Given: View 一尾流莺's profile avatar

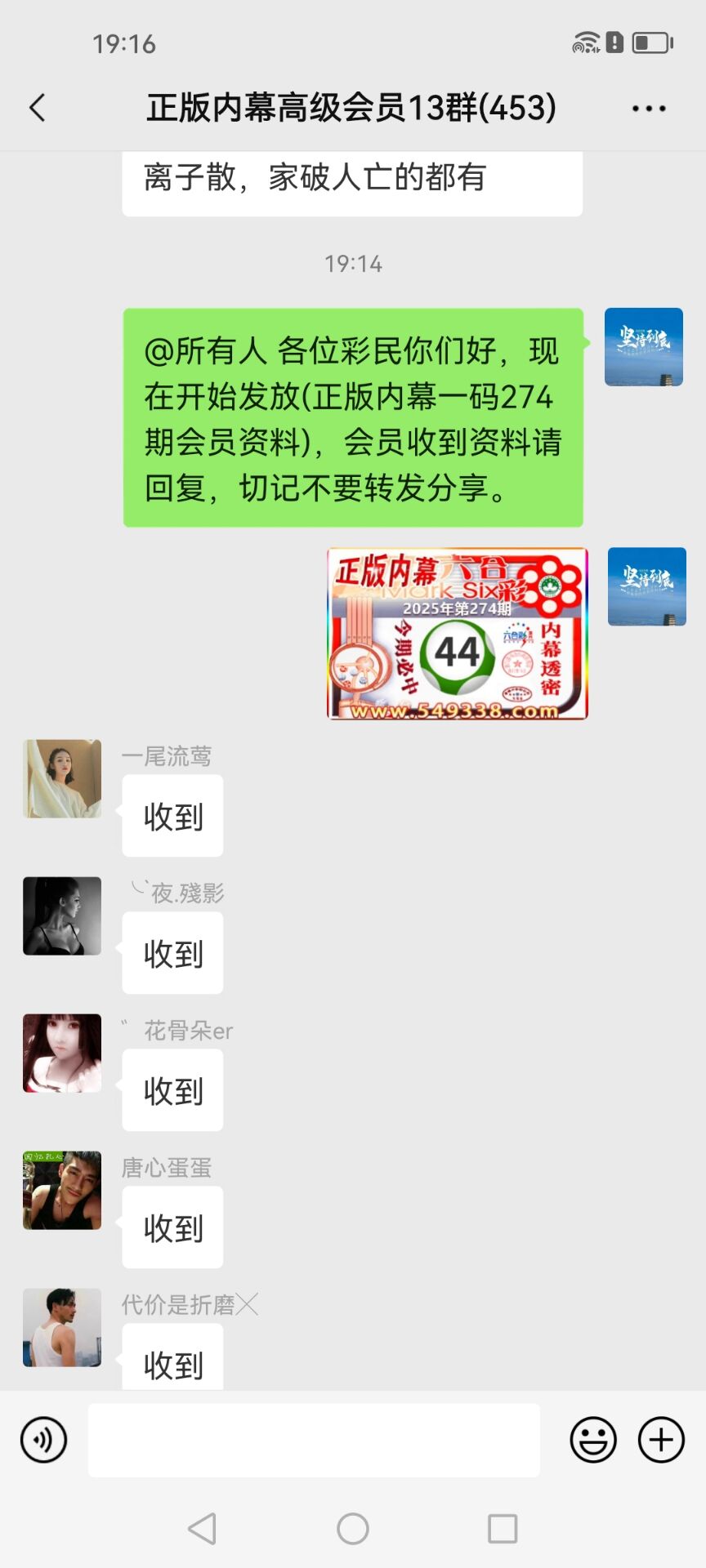Looking at the screenshot, I should [x=62, y=779].
